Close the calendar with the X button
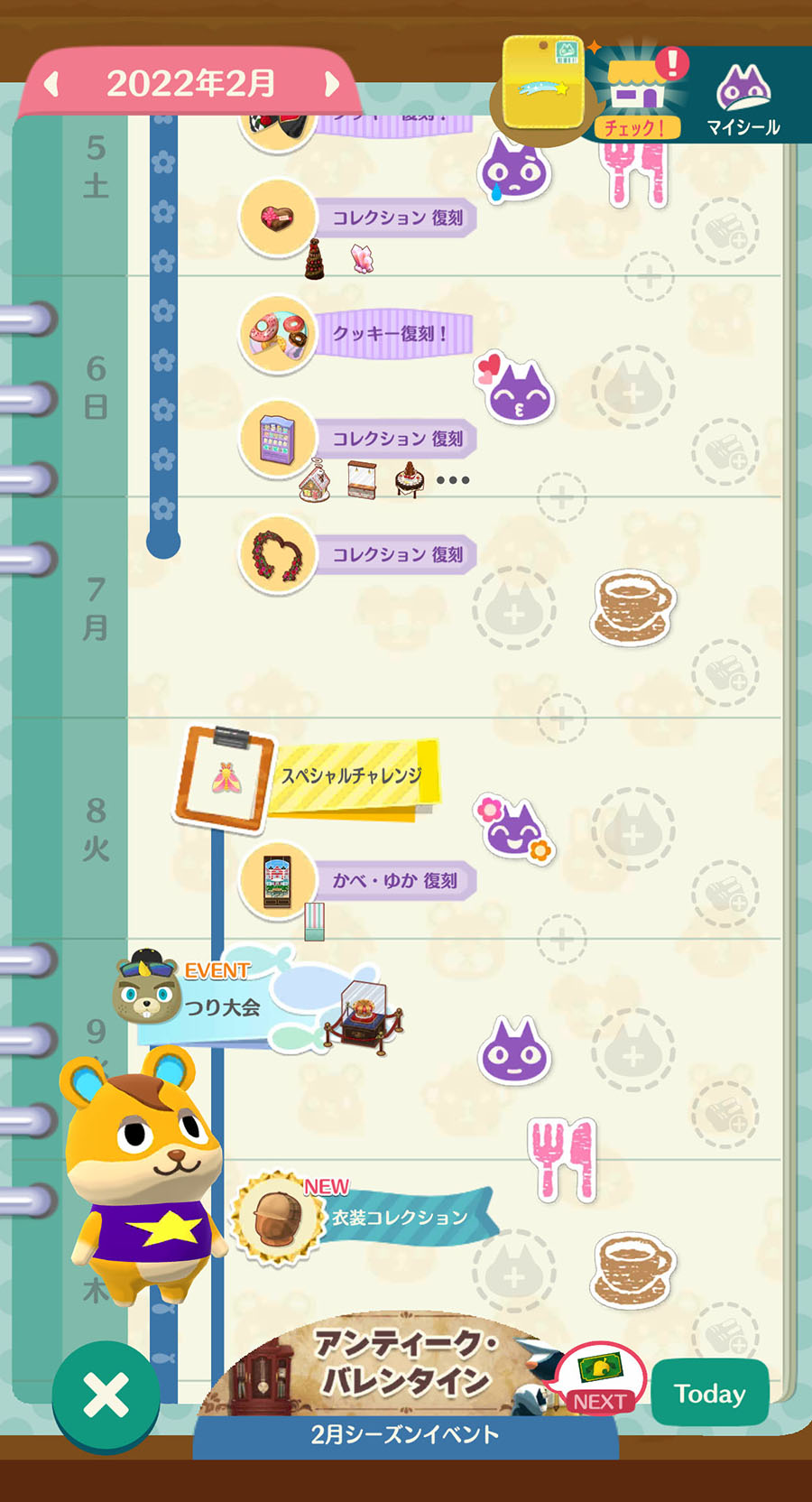This screenshot has height=1502, width=812. pos(106,1395)
